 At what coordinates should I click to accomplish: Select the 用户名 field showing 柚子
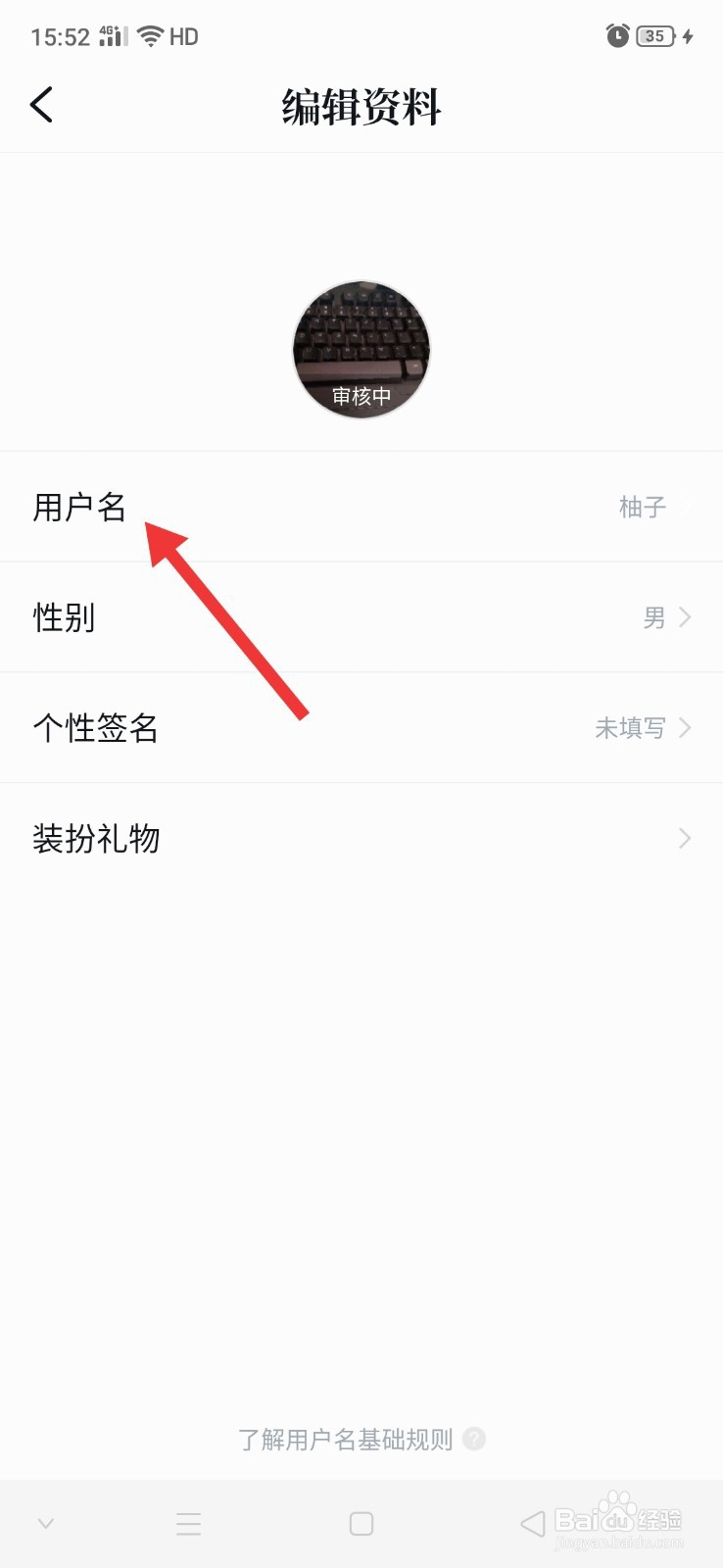pyautogui.click(x=361, y=507)
